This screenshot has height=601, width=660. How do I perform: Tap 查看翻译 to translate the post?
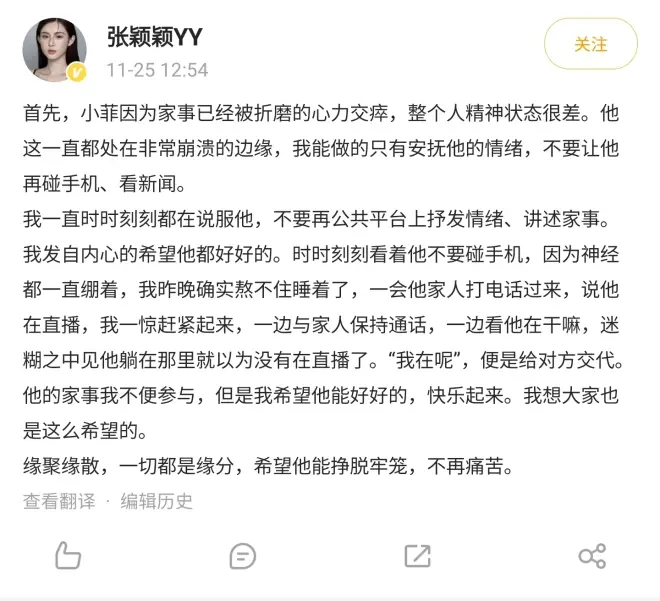(59, 500)
